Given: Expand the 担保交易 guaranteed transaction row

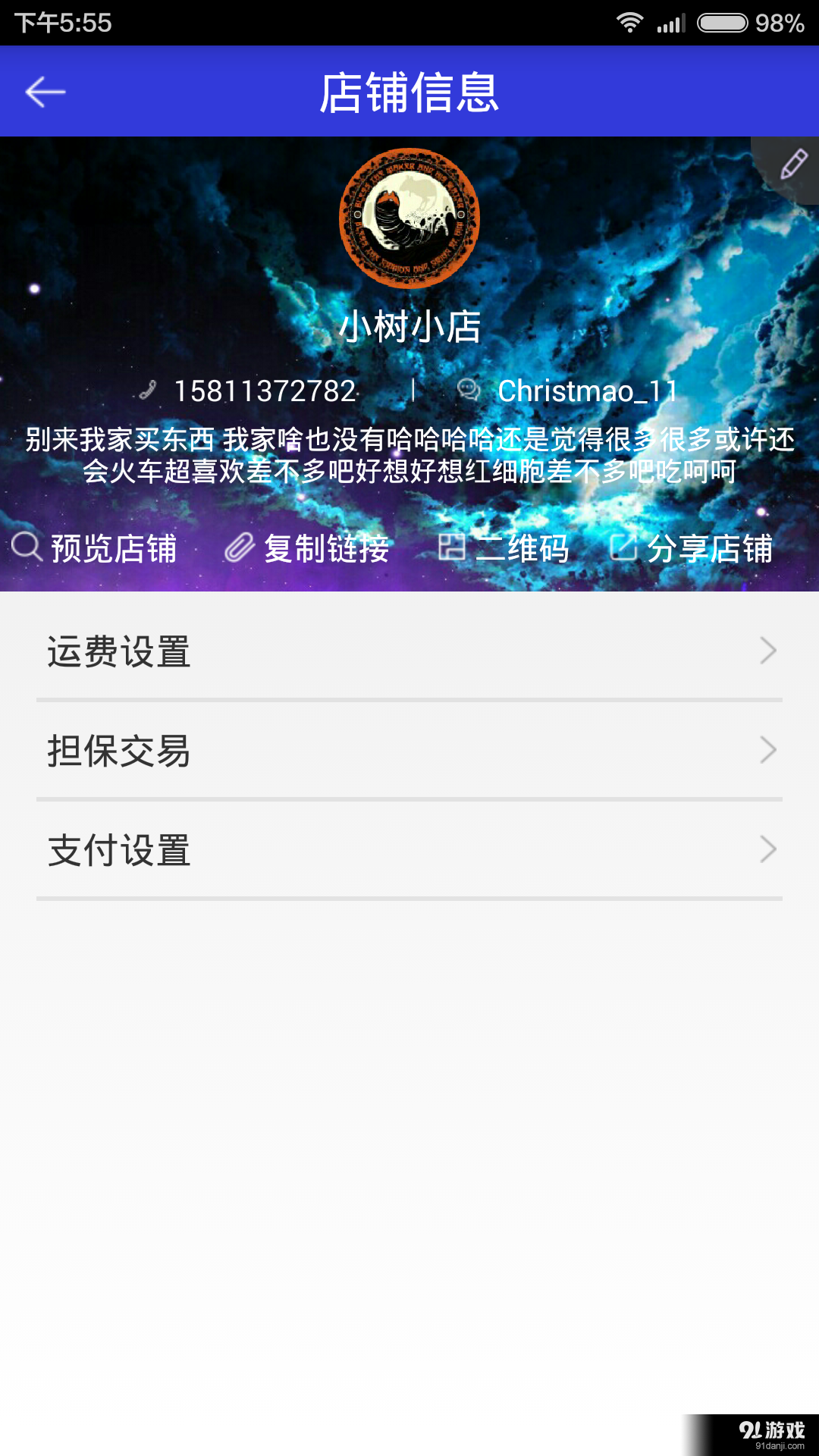Looking at the screenshot, I should tap(409, 751).
